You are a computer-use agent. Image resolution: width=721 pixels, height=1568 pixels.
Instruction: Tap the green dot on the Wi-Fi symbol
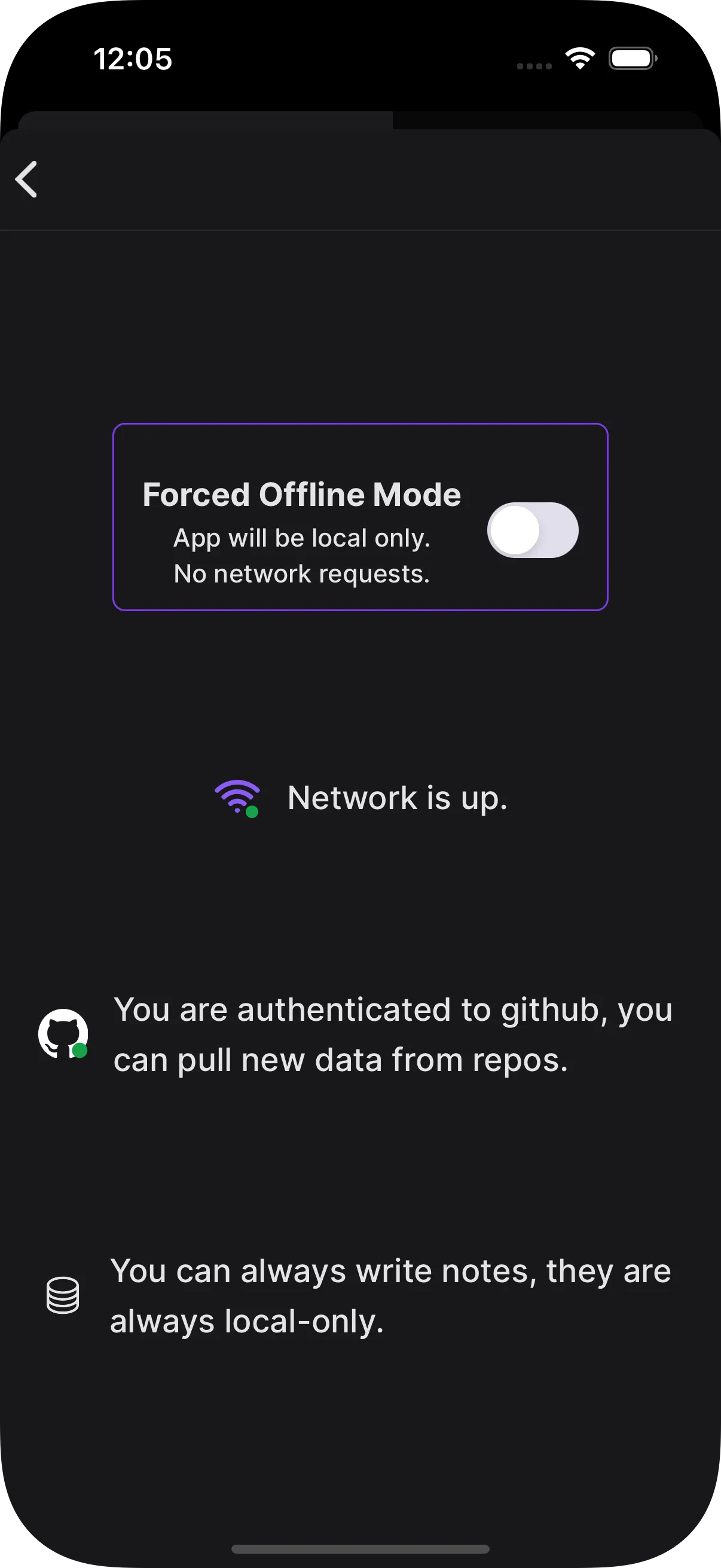pyautogui.click(x=253, y=813)
